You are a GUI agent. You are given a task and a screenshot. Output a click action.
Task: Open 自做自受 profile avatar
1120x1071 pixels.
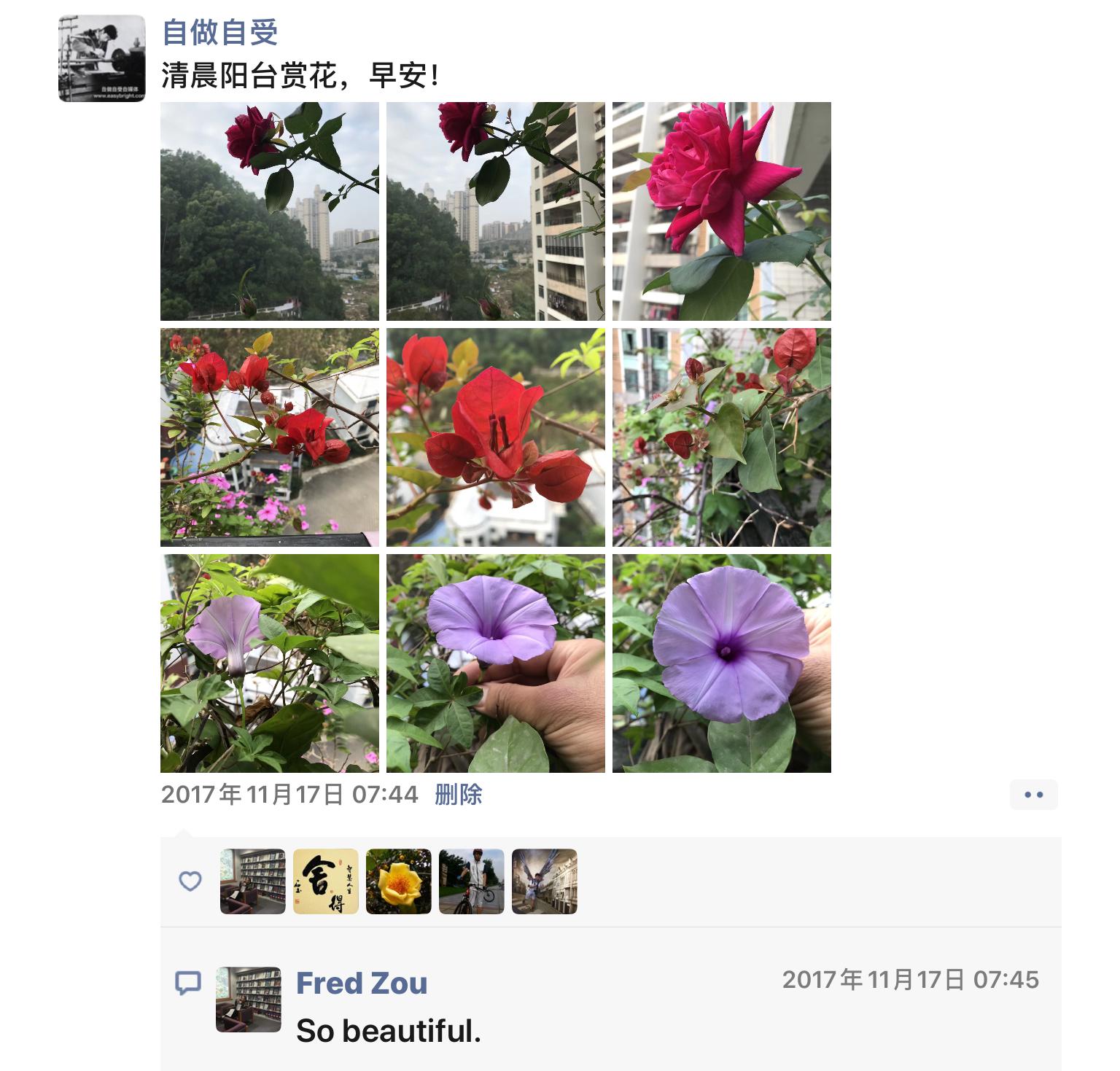click(x=101, y=58)
